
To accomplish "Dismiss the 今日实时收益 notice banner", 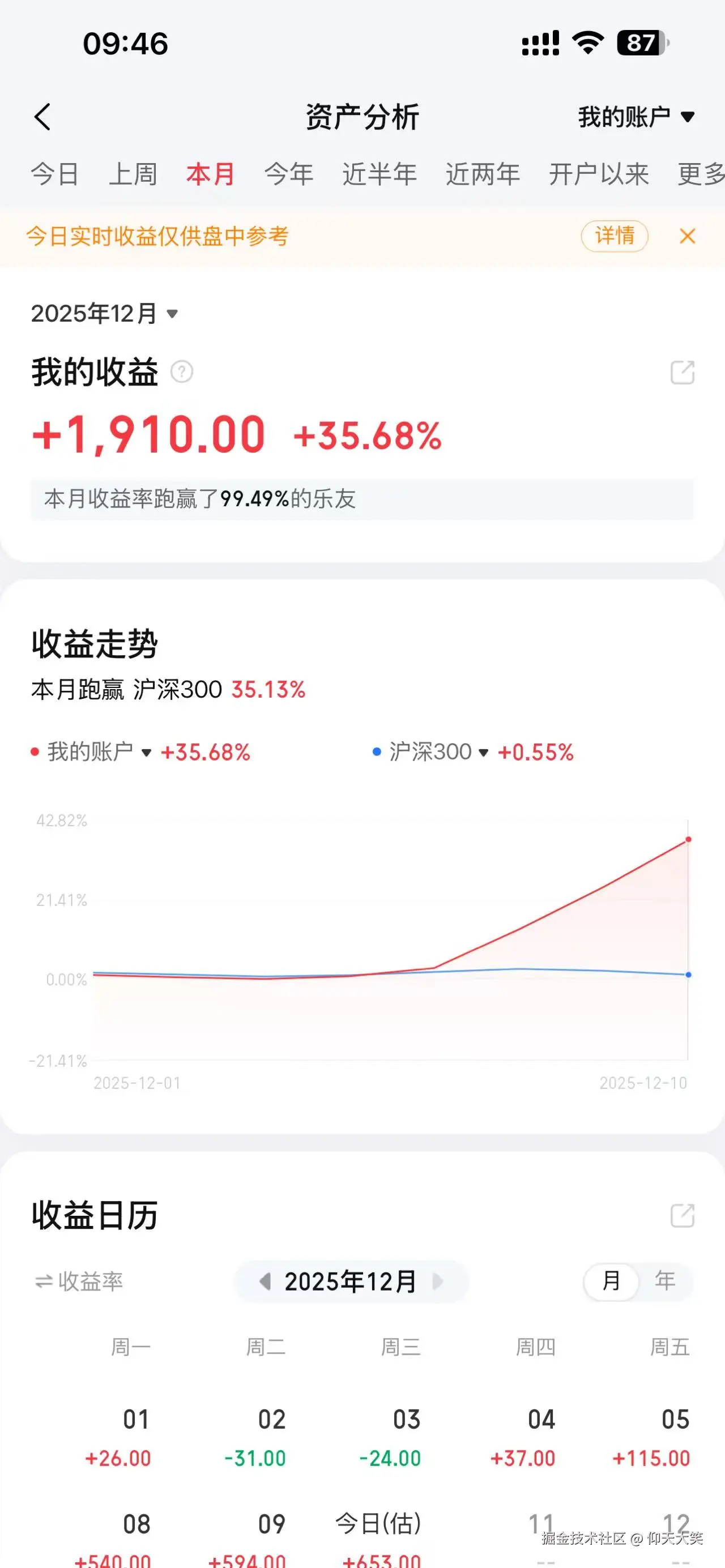I will point(687,237).
